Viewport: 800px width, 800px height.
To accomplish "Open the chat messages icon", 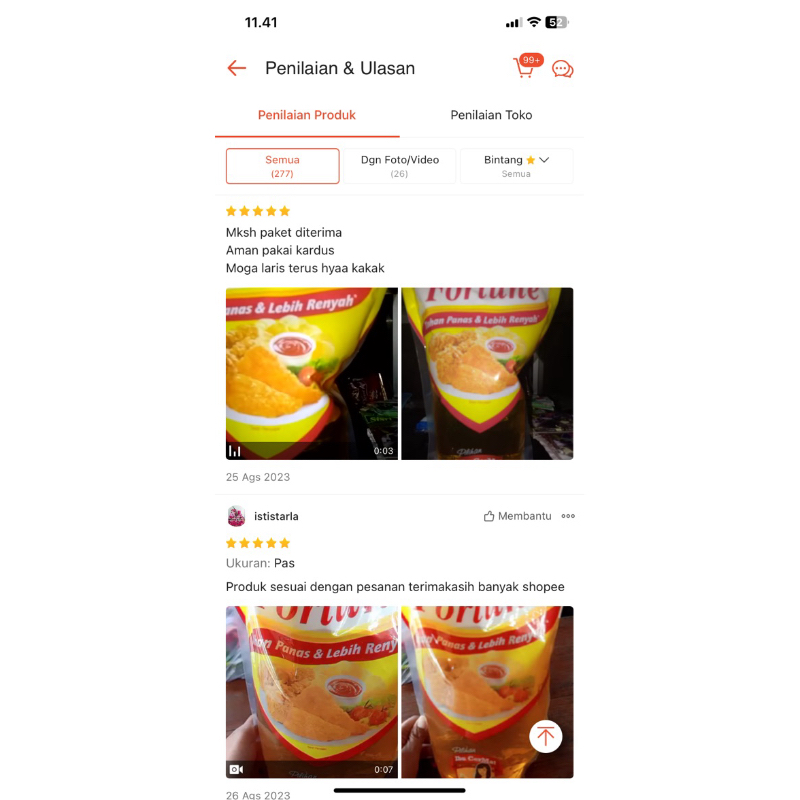I will 563,69.
